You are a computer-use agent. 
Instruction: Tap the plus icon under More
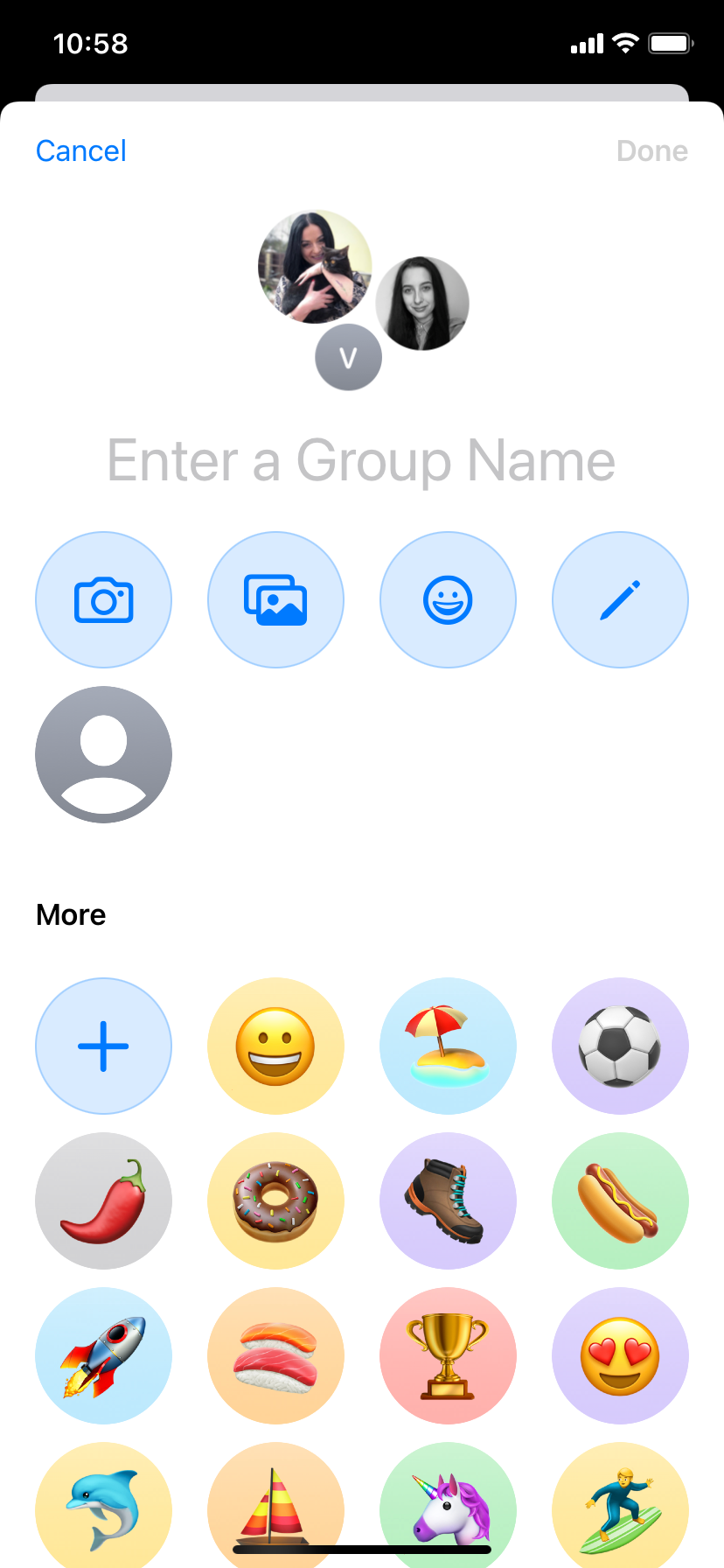(x=103, y=1046)
